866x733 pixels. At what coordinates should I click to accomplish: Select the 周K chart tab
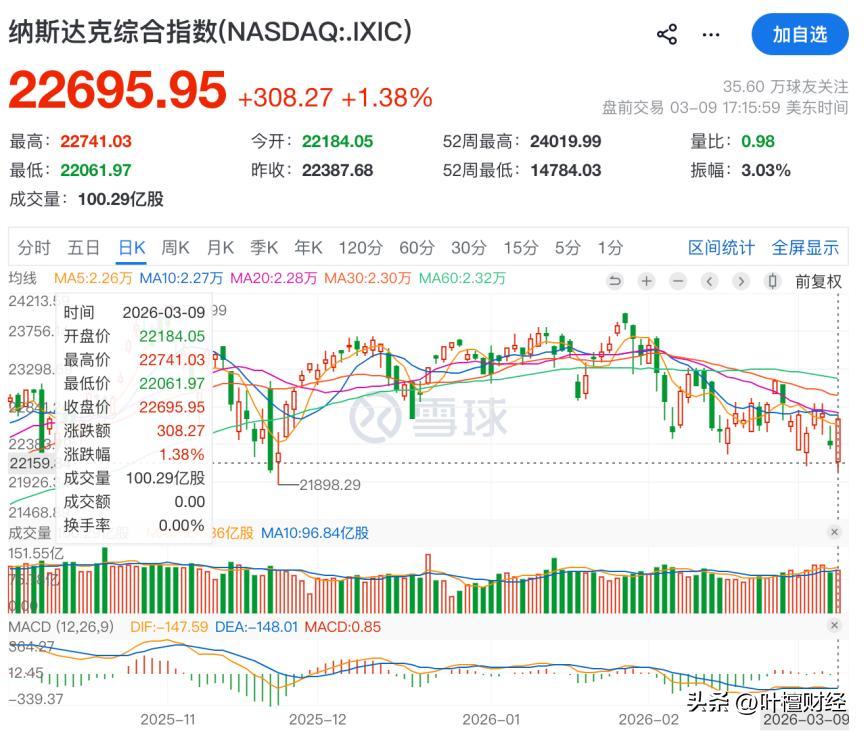point(176,248)
